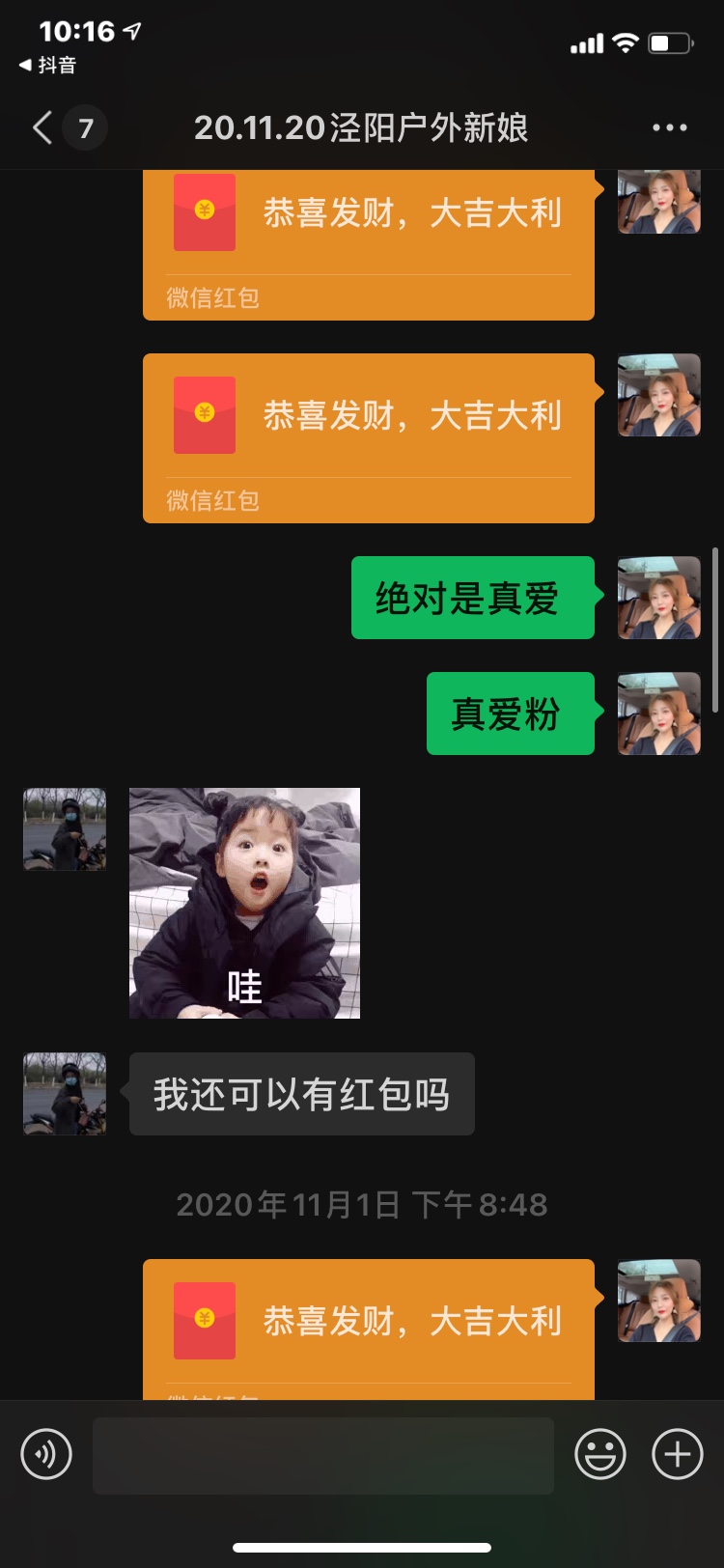Open the avatar beside 我还可以有红包吗

click(65, 1093)
